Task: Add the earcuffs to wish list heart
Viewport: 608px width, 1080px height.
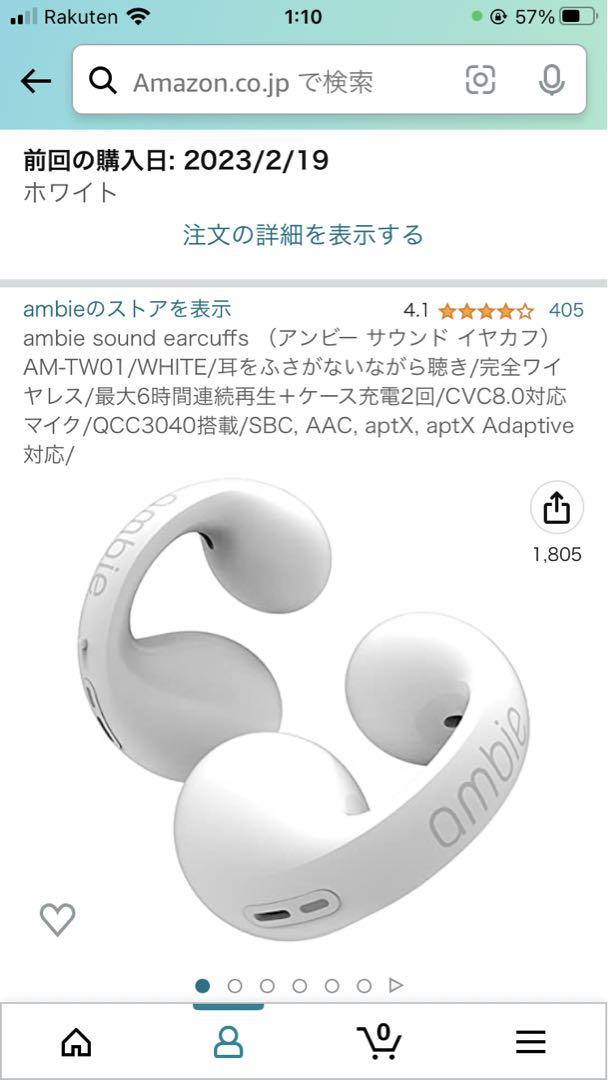Action: pos(57,919)
